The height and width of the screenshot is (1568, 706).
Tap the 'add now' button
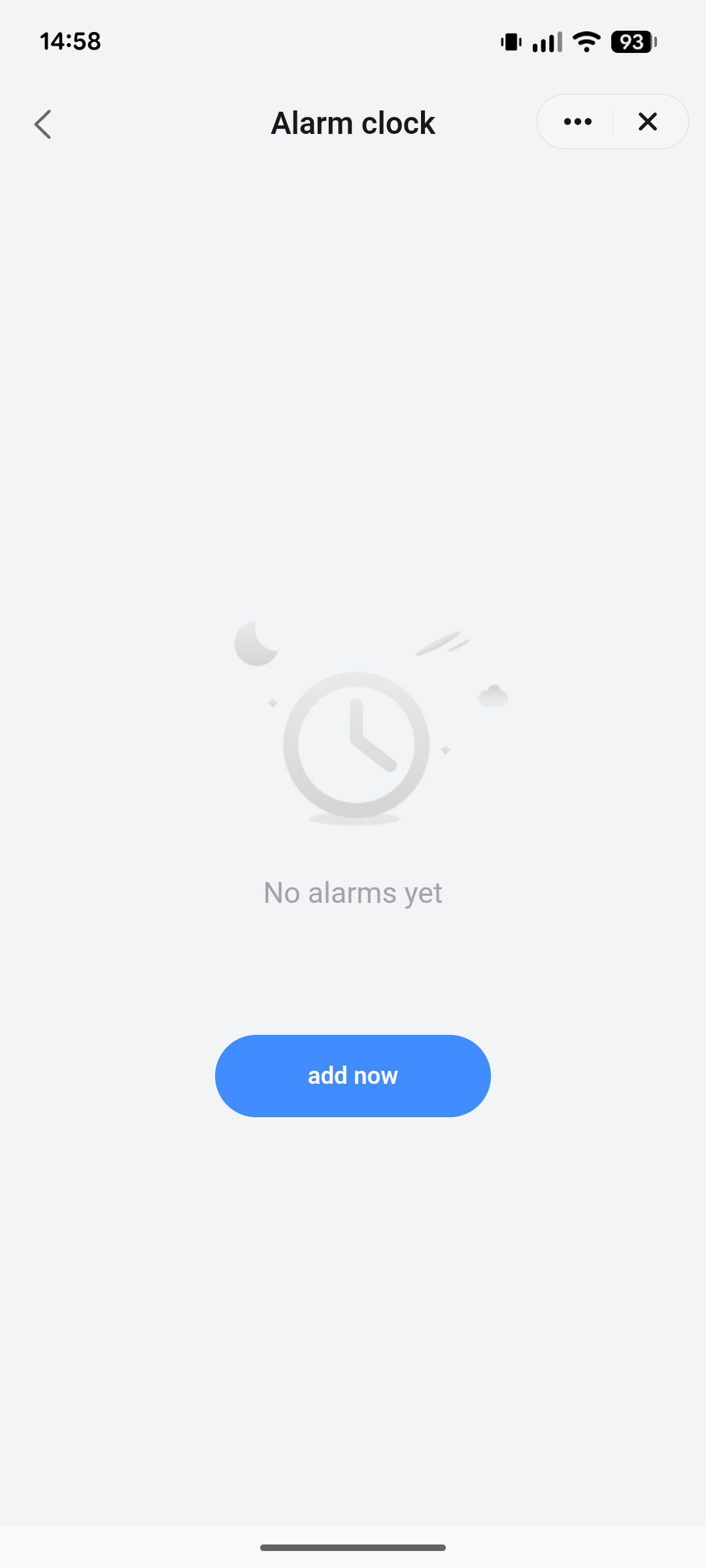[x=353, y=1075]
